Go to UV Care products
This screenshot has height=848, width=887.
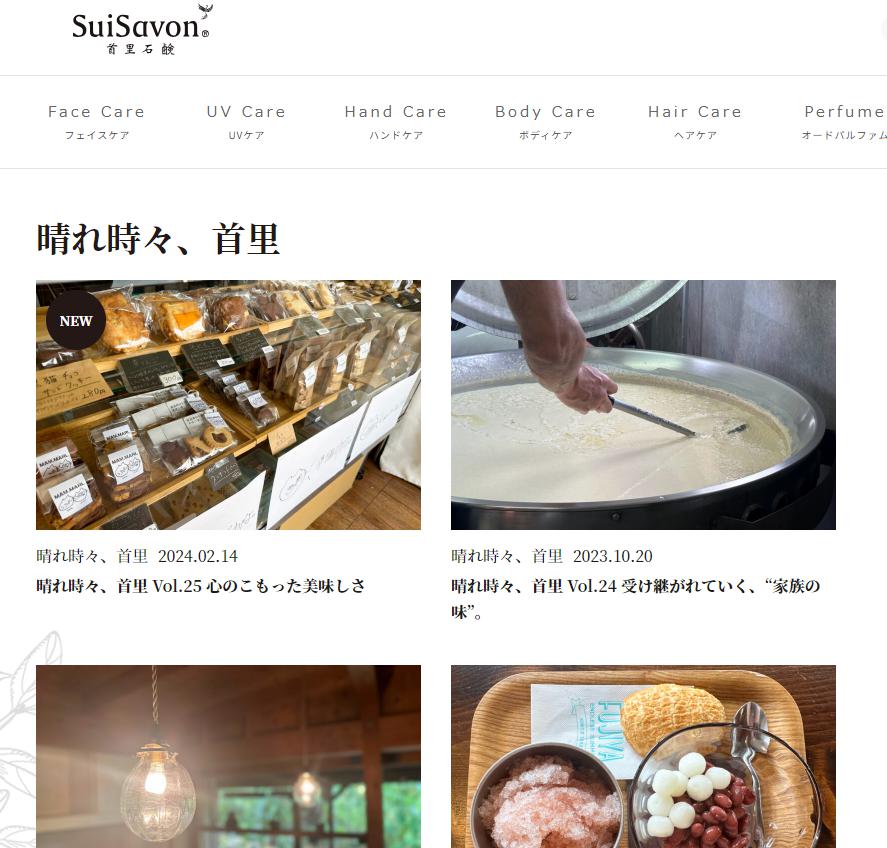(246, 121)
